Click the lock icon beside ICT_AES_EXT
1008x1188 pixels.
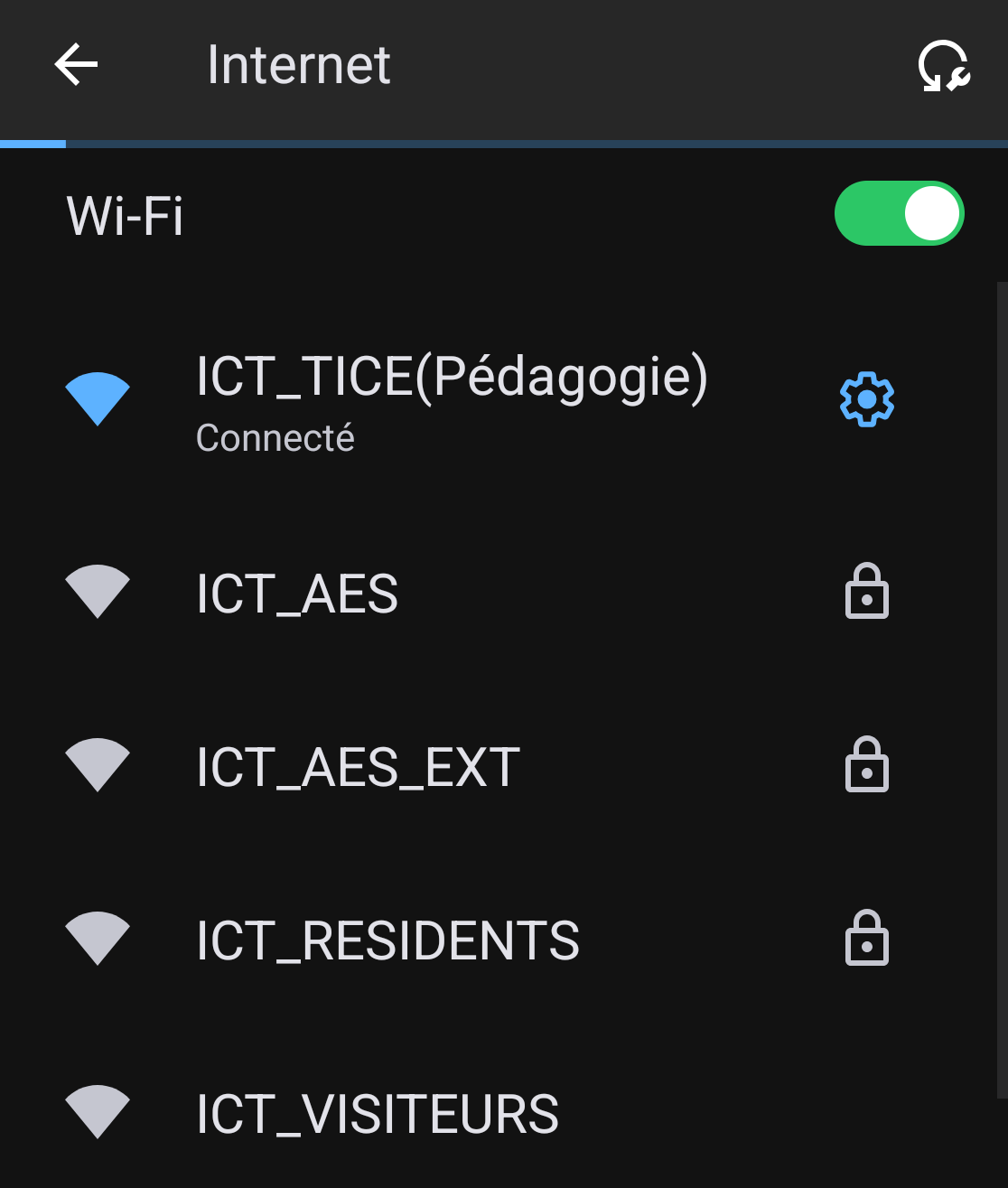click(x=866, y=765)
